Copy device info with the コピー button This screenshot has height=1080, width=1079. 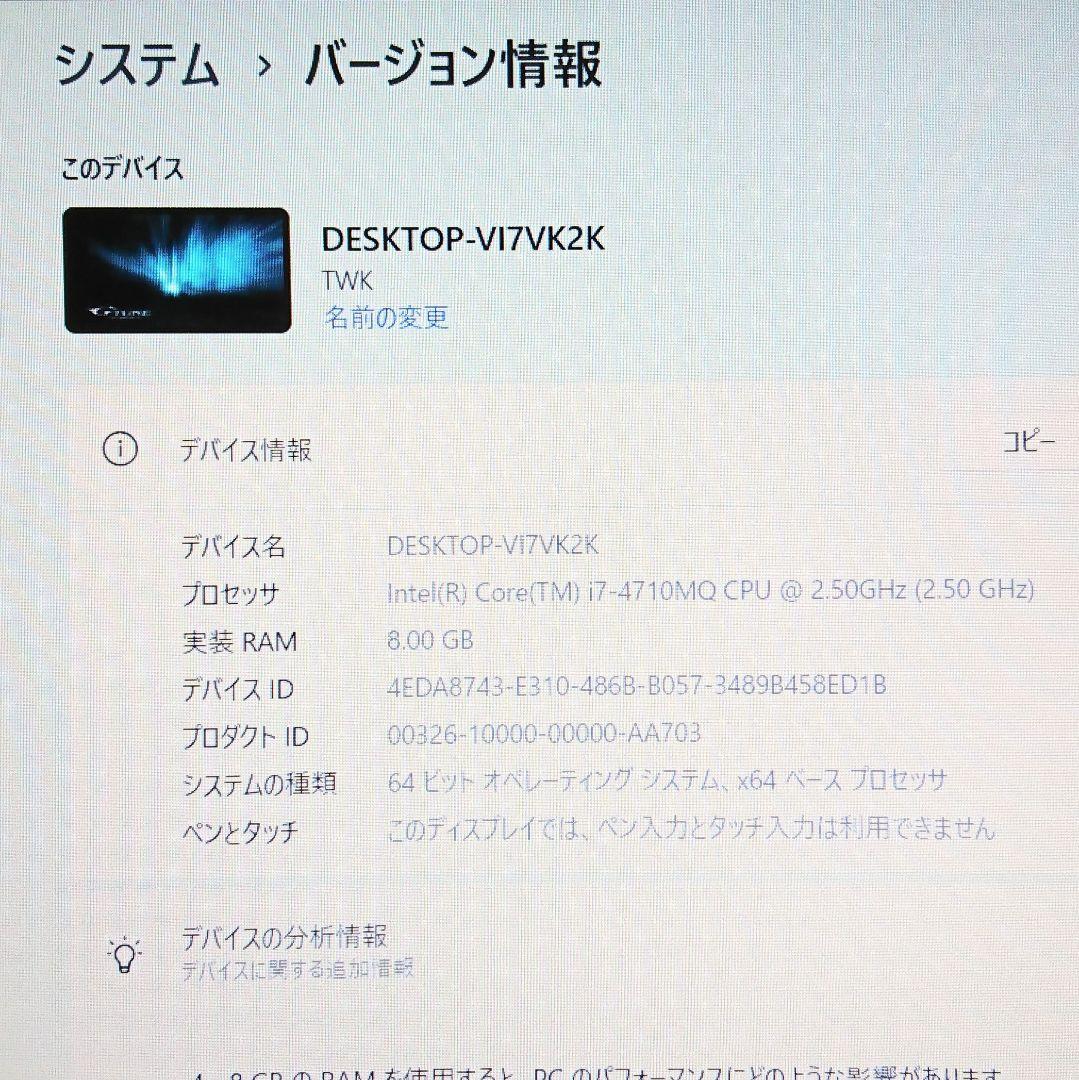click(1028, 443)
